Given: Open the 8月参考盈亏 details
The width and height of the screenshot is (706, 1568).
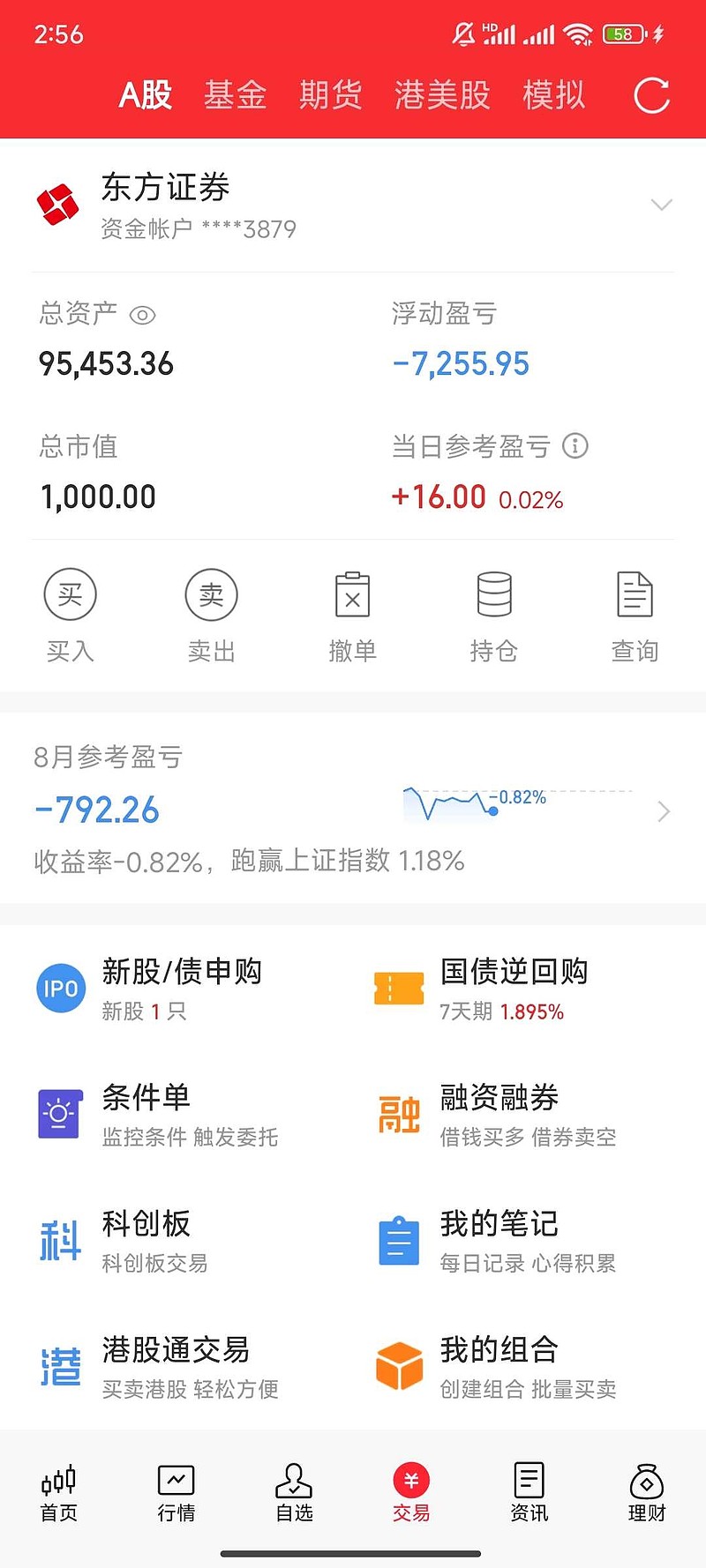Looking at the screenshot, I should (353, 809).
